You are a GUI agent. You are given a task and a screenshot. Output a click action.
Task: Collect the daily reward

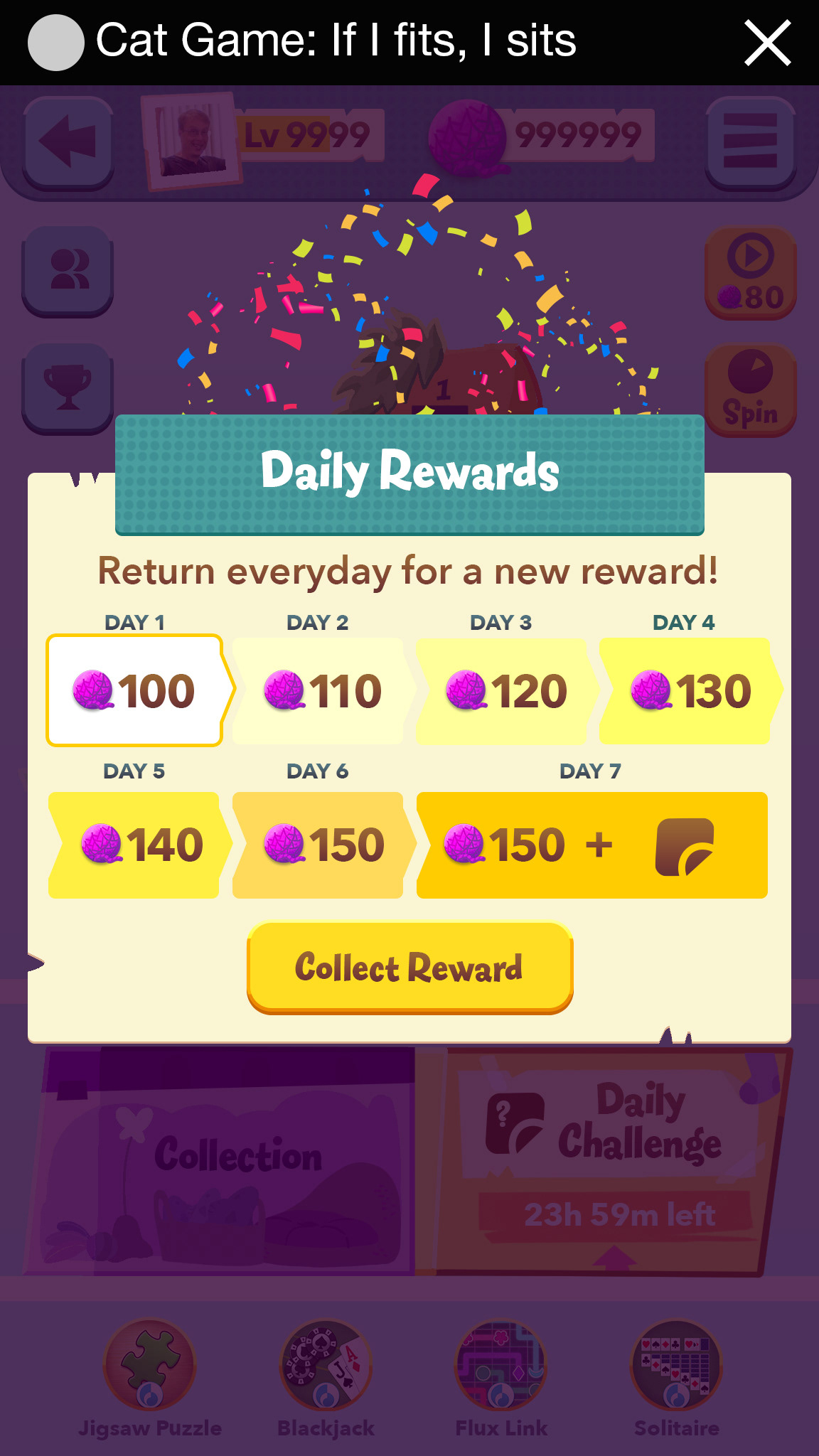point(409,967)
